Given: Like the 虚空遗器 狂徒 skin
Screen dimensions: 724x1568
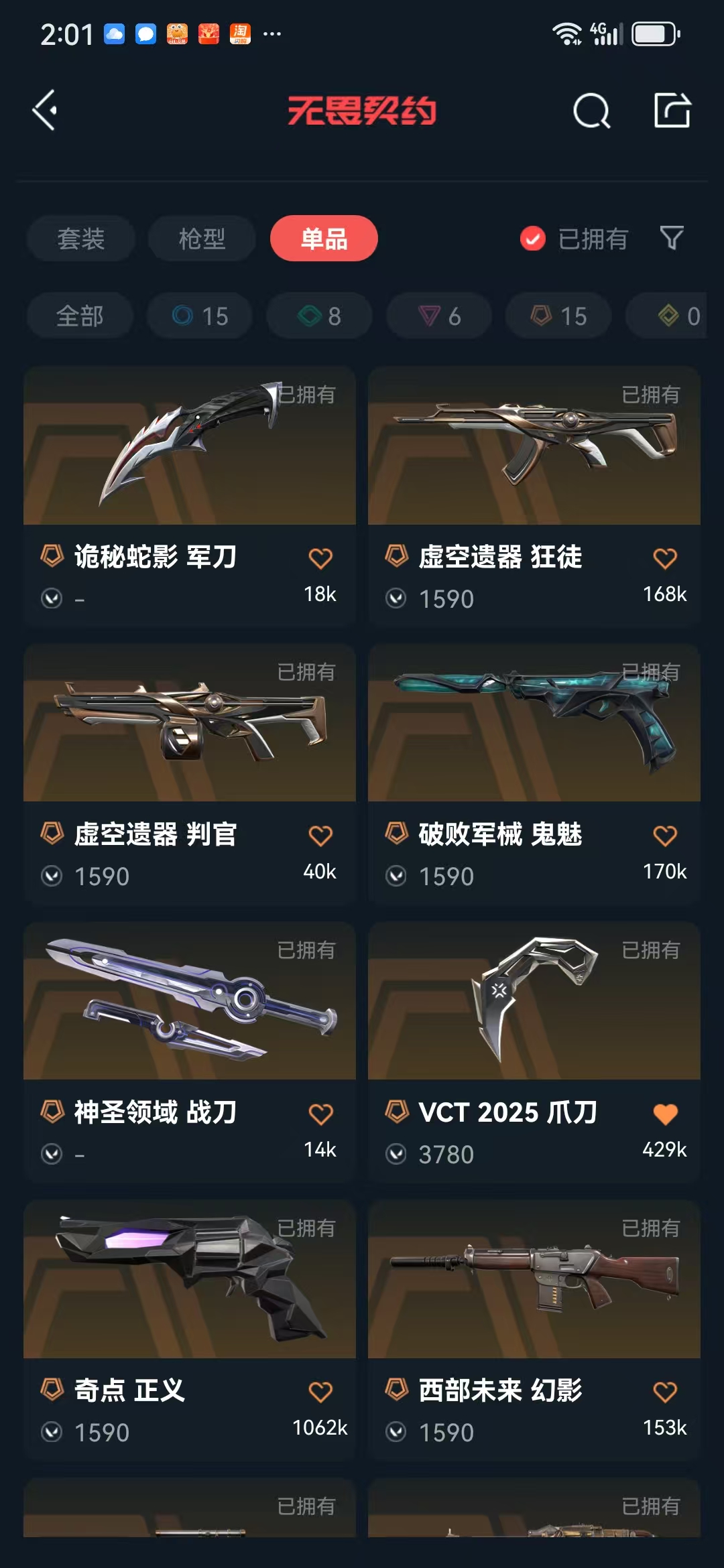Looking at the screenshot, I should 665,558.
